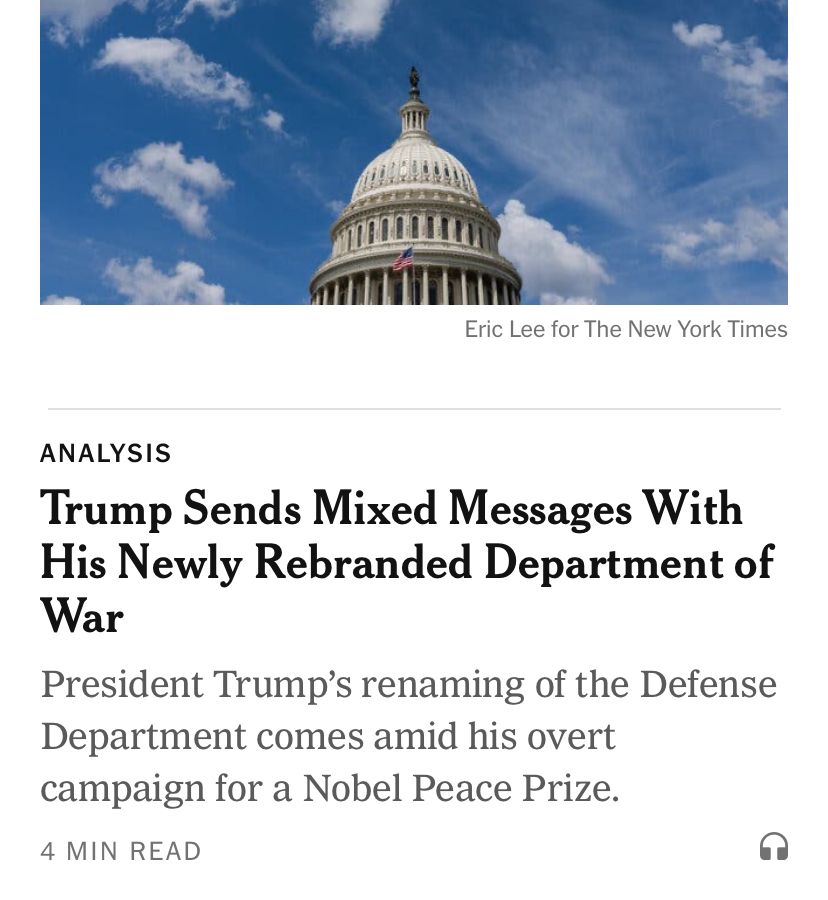Viewport: 828px width, 900px height.
Task: Click the ANALYSIS kicker above the headline
Action: click(x=105, y=453)
